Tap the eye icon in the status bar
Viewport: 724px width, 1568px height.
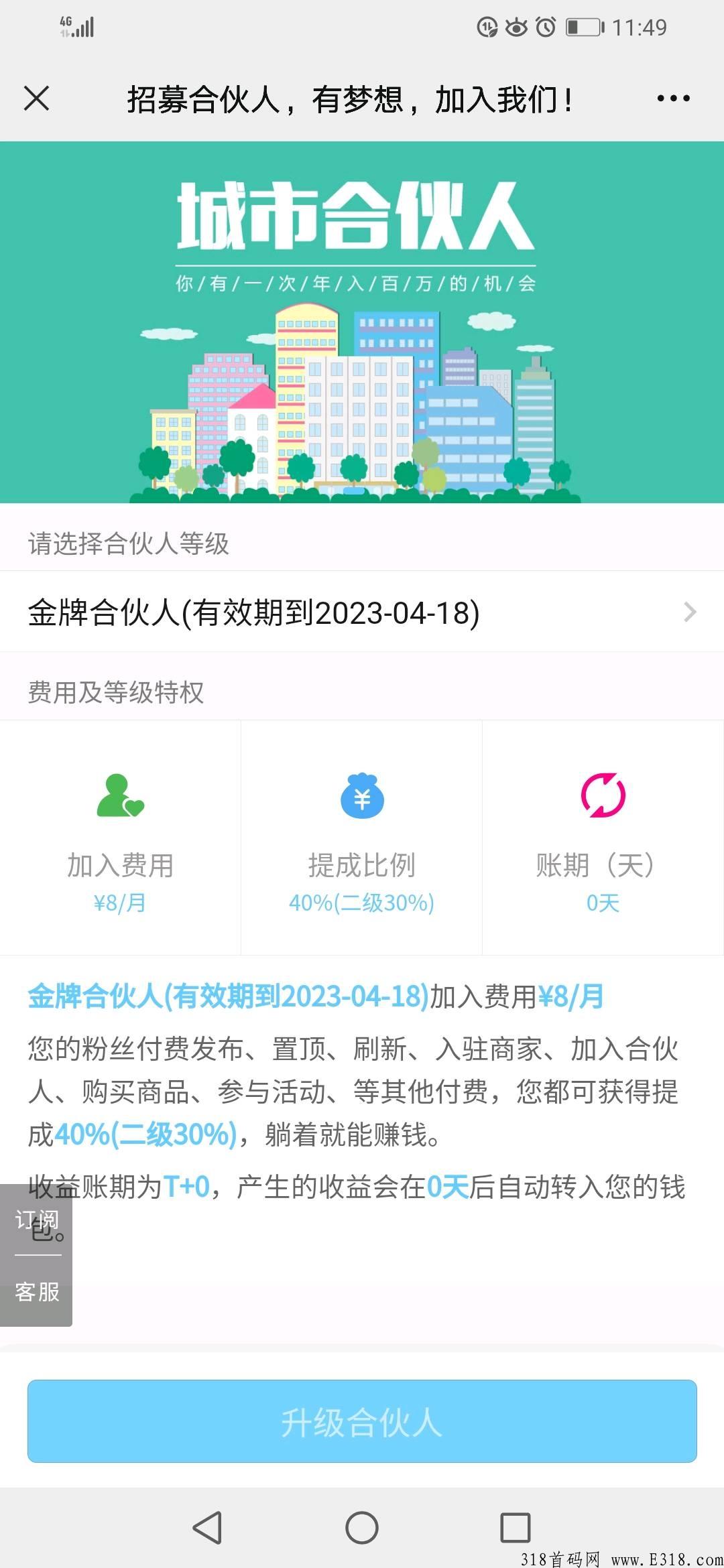515,27
